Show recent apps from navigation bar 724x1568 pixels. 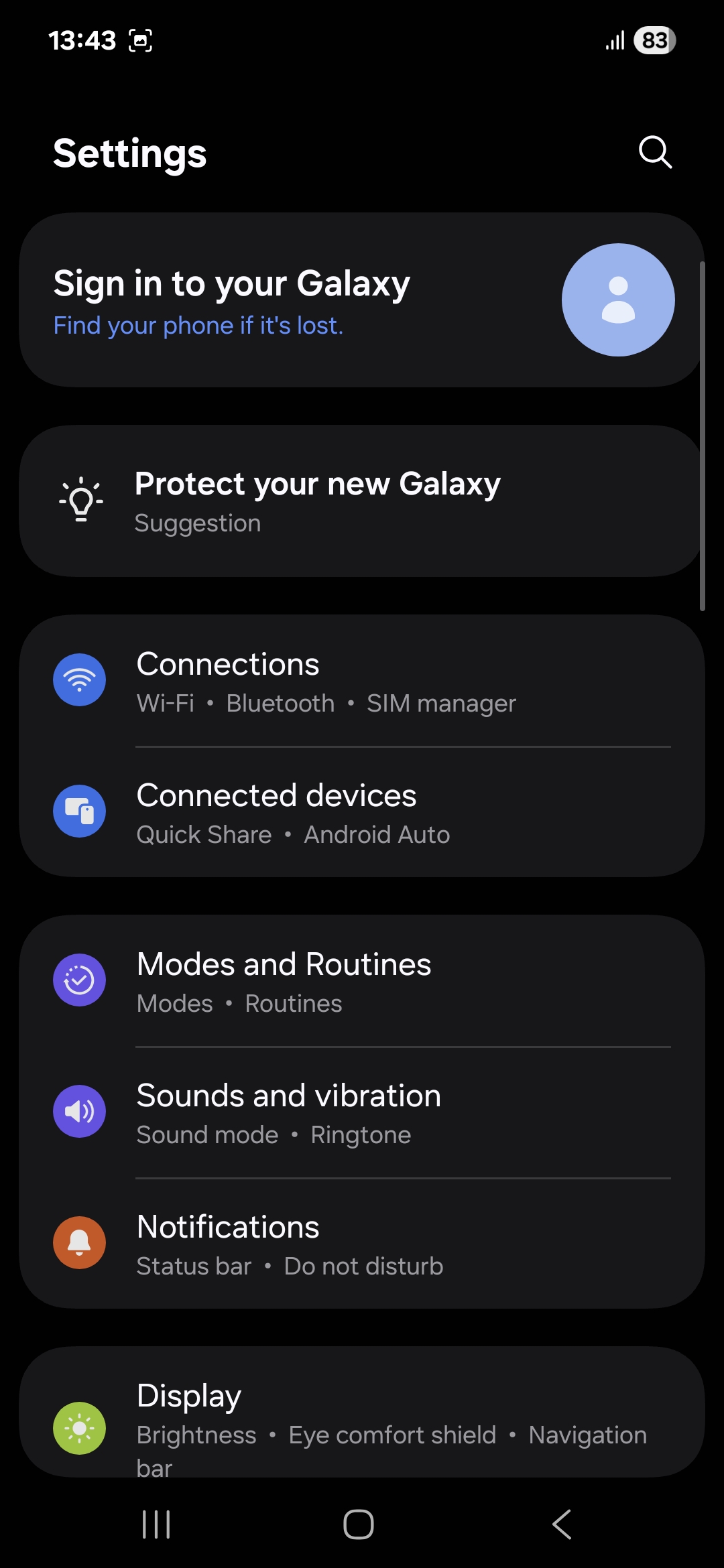tap(156, 1524)
